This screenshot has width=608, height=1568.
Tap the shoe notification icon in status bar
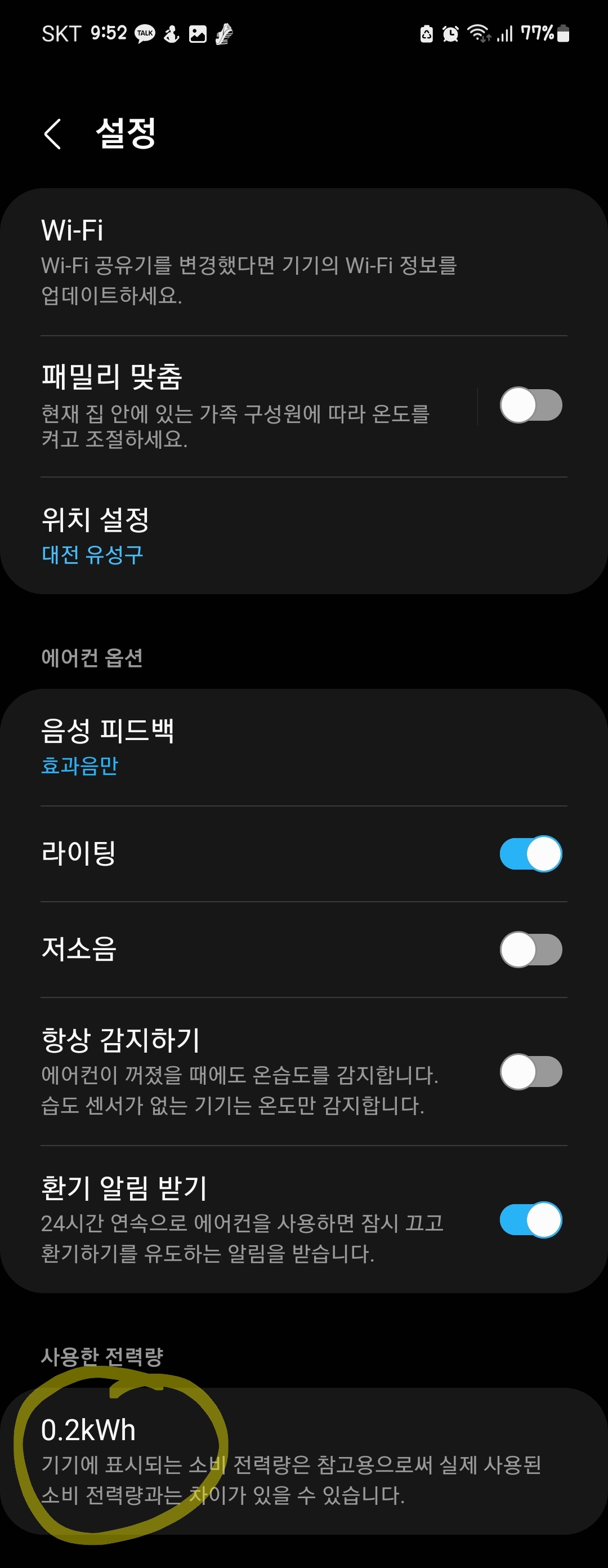point(224,33)
